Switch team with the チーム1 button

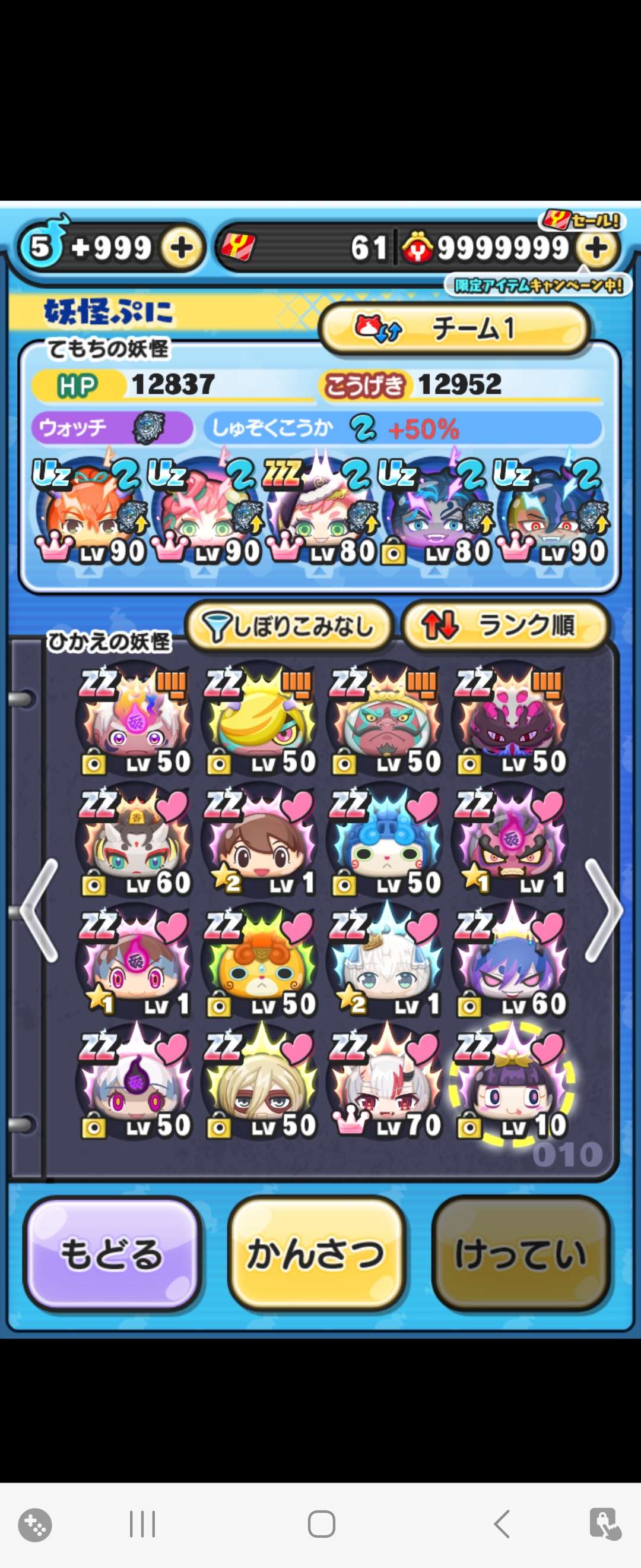[x=454, y=329]
